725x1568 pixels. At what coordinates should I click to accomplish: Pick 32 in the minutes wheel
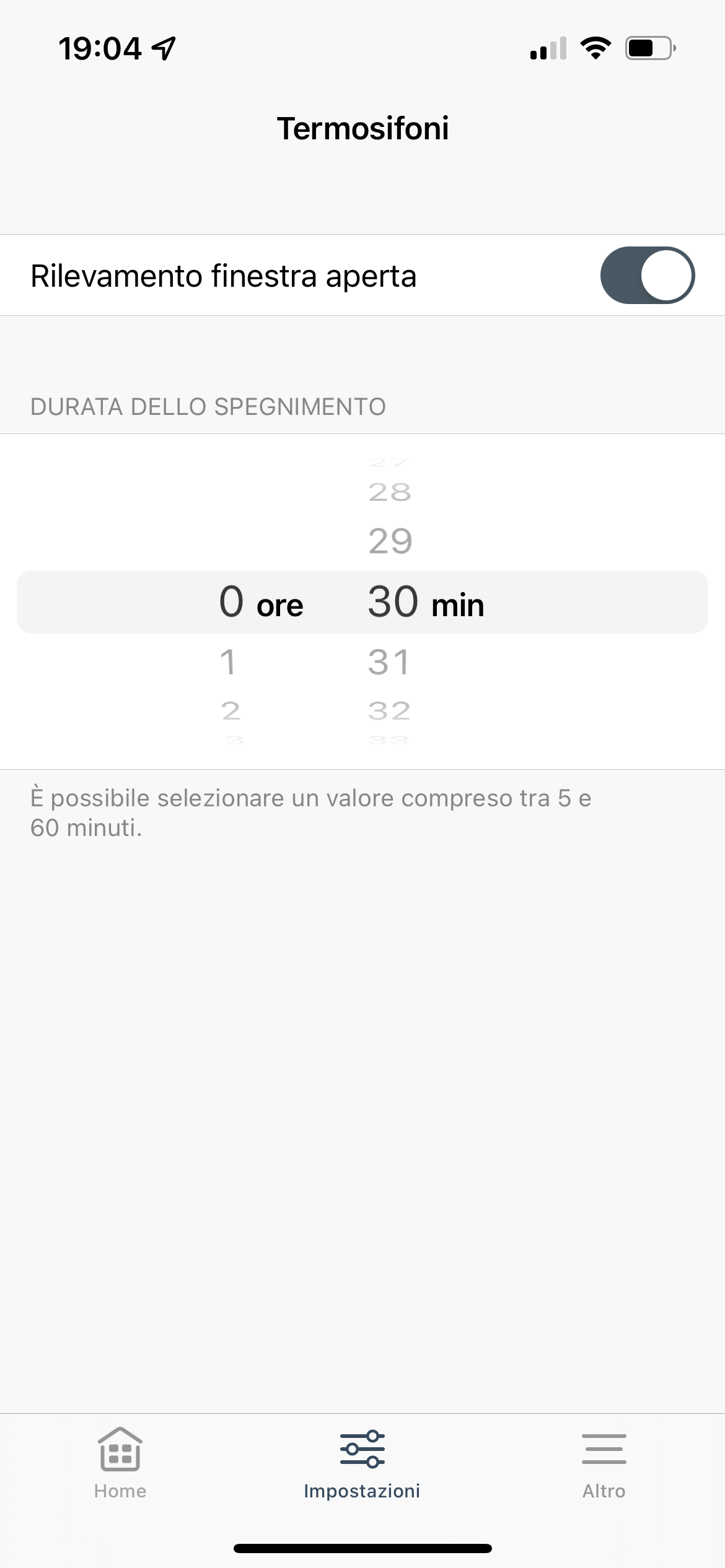(389, 710)
